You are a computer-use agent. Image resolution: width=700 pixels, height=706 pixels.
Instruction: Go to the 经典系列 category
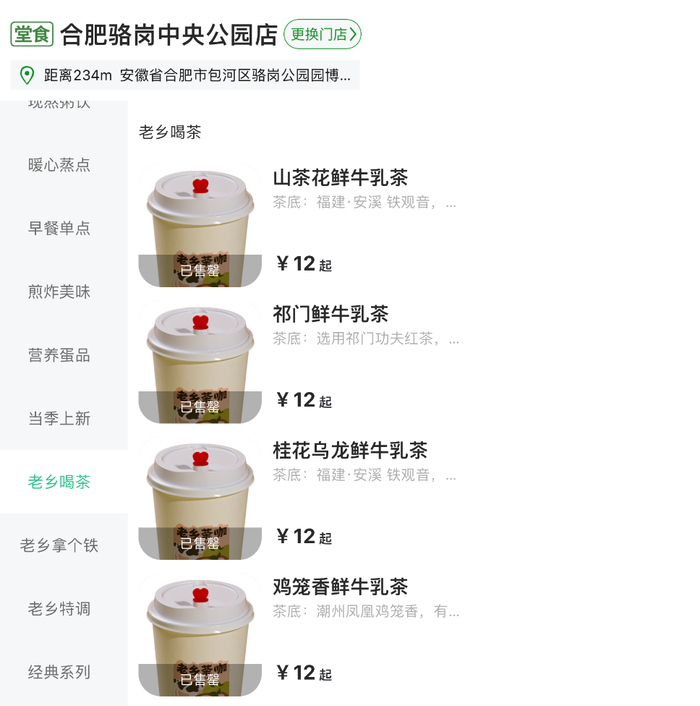click(59, 672)
